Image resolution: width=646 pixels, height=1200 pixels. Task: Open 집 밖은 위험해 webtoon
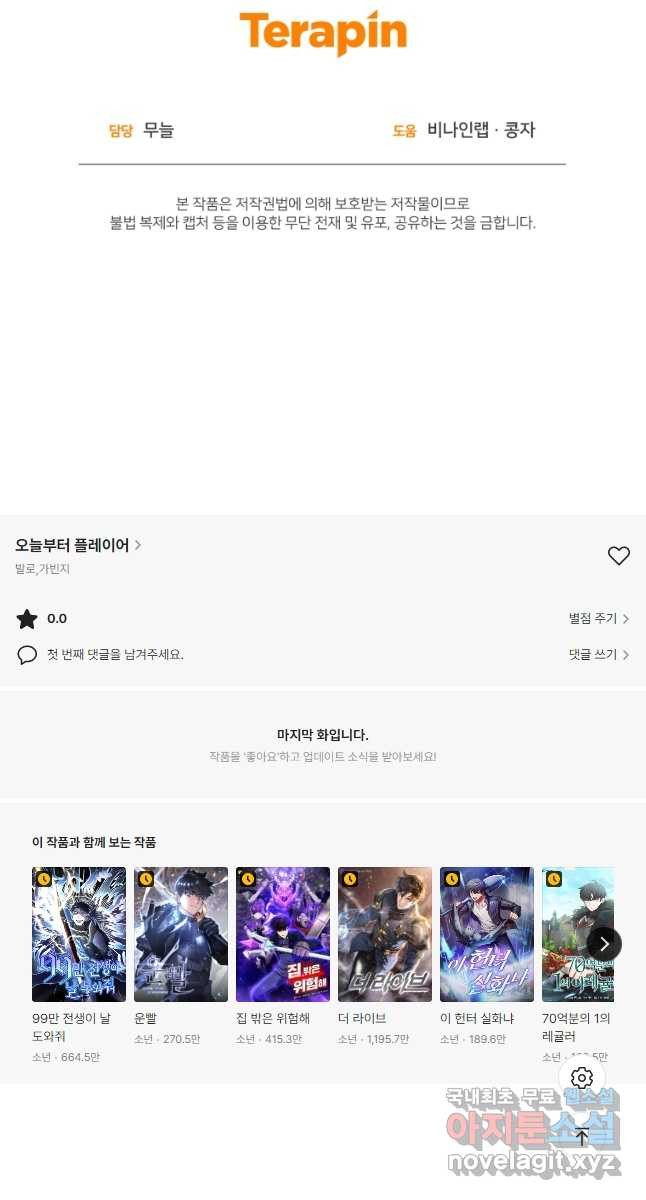(x=283, y=934)
